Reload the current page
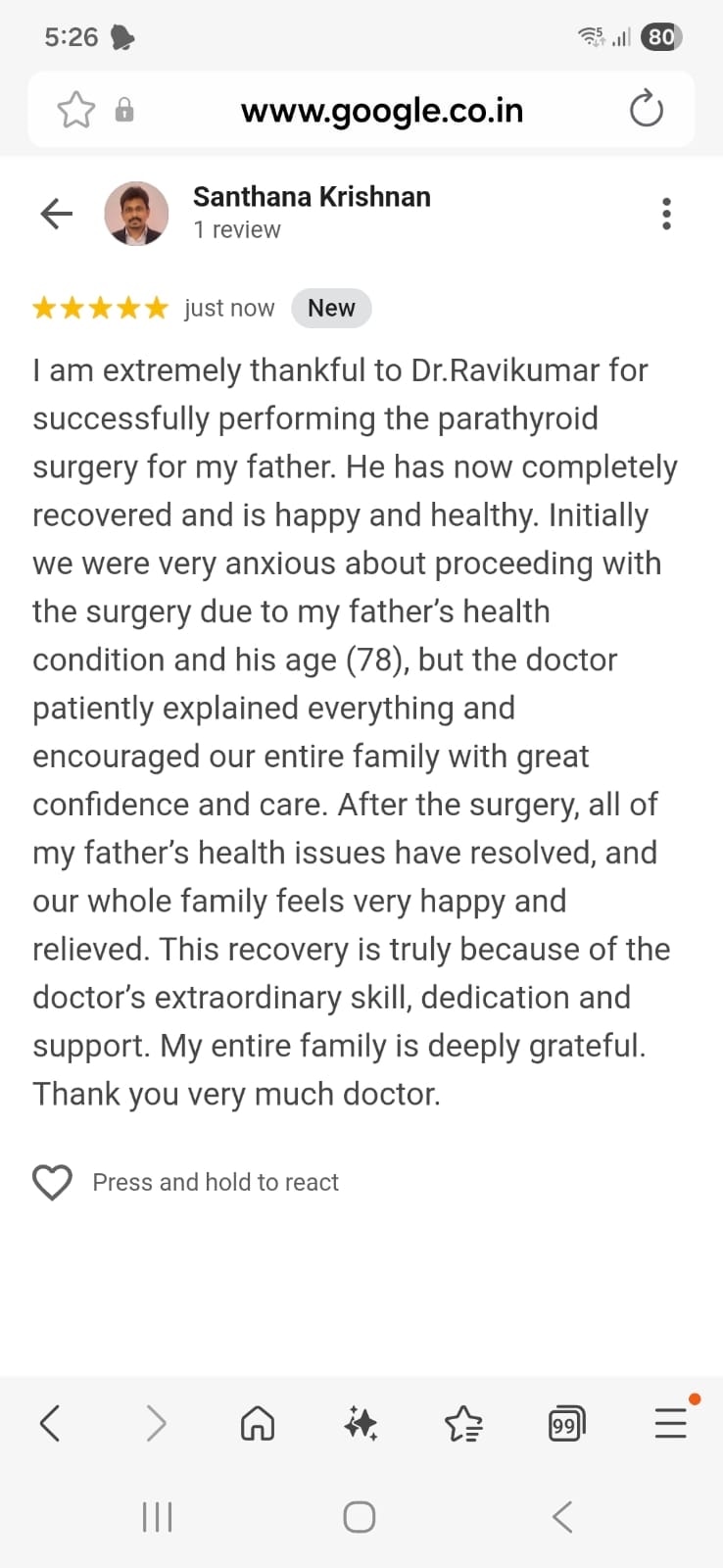The image size is (723, 1568). pyautogui.click(x=646, y=109)
